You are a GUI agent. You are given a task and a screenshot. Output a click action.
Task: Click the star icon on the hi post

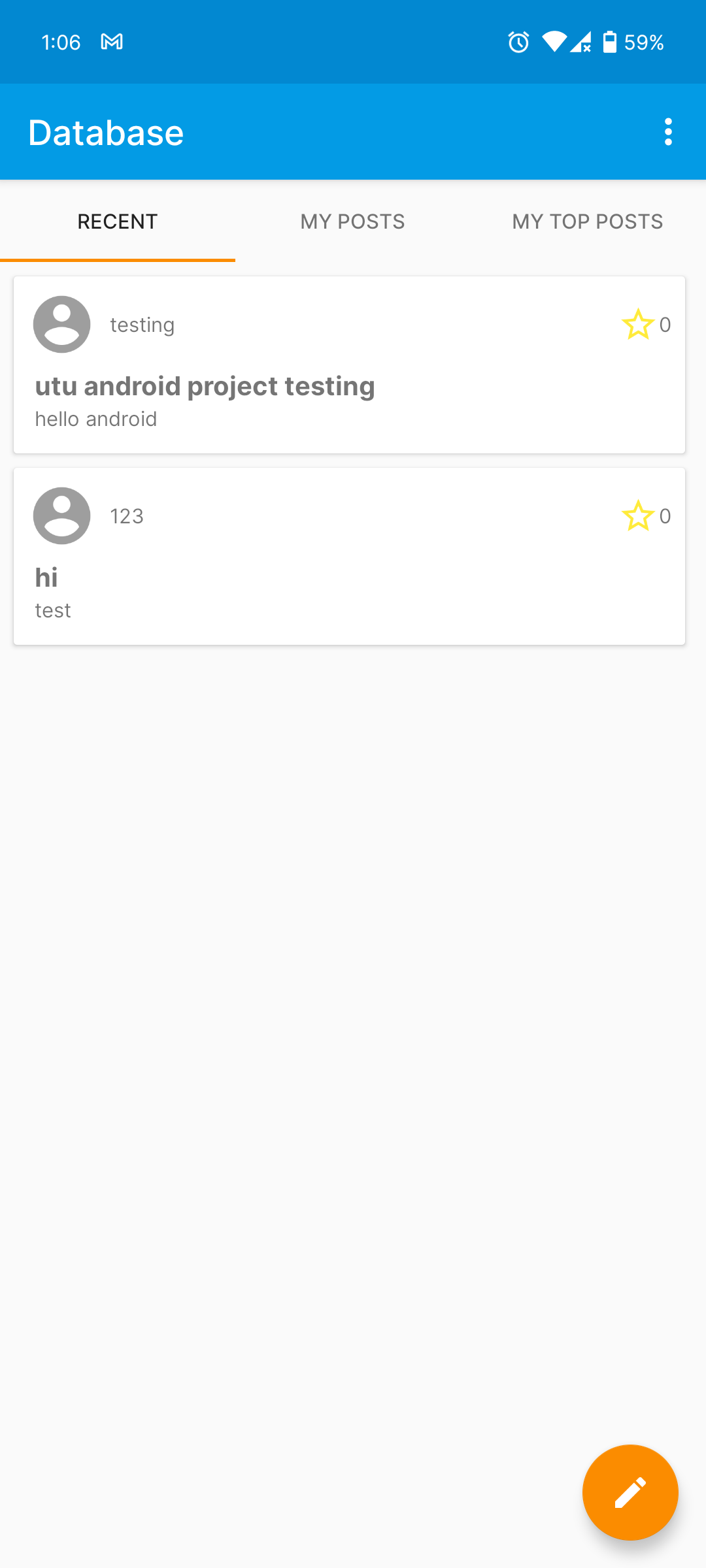638,515
